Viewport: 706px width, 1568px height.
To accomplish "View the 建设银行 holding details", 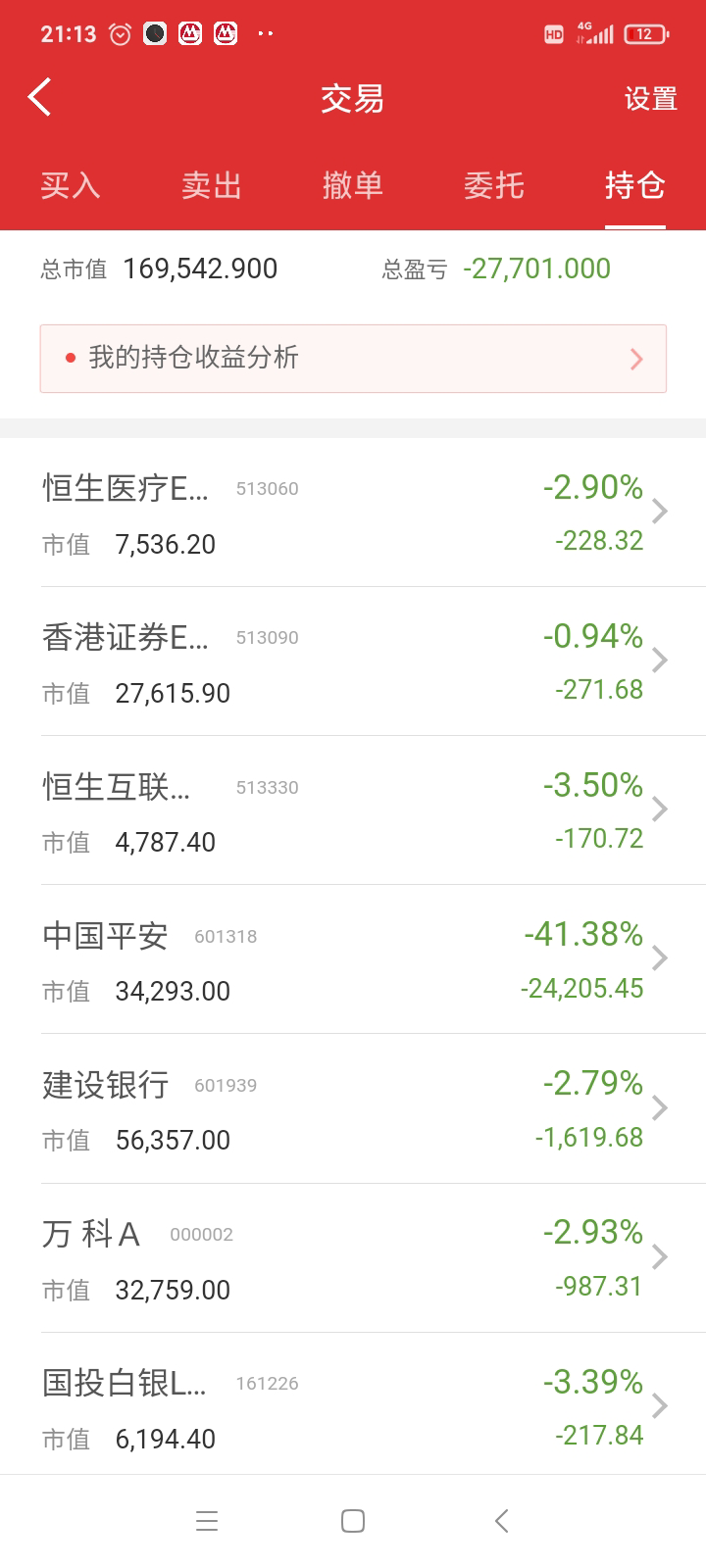I will pos(353,1109).
